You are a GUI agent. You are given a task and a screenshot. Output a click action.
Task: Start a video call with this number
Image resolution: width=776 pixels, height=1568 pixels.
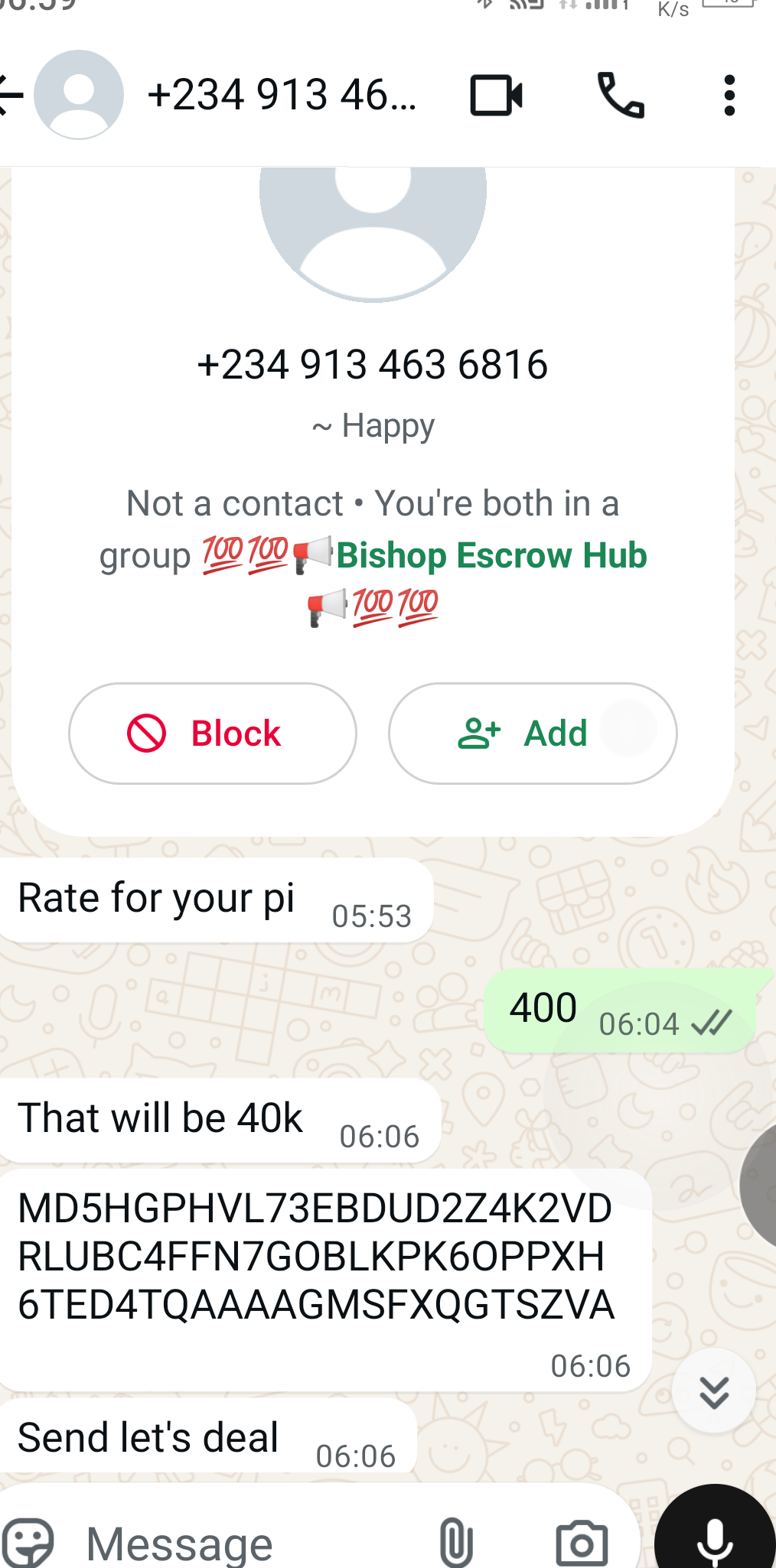point(496,96)
